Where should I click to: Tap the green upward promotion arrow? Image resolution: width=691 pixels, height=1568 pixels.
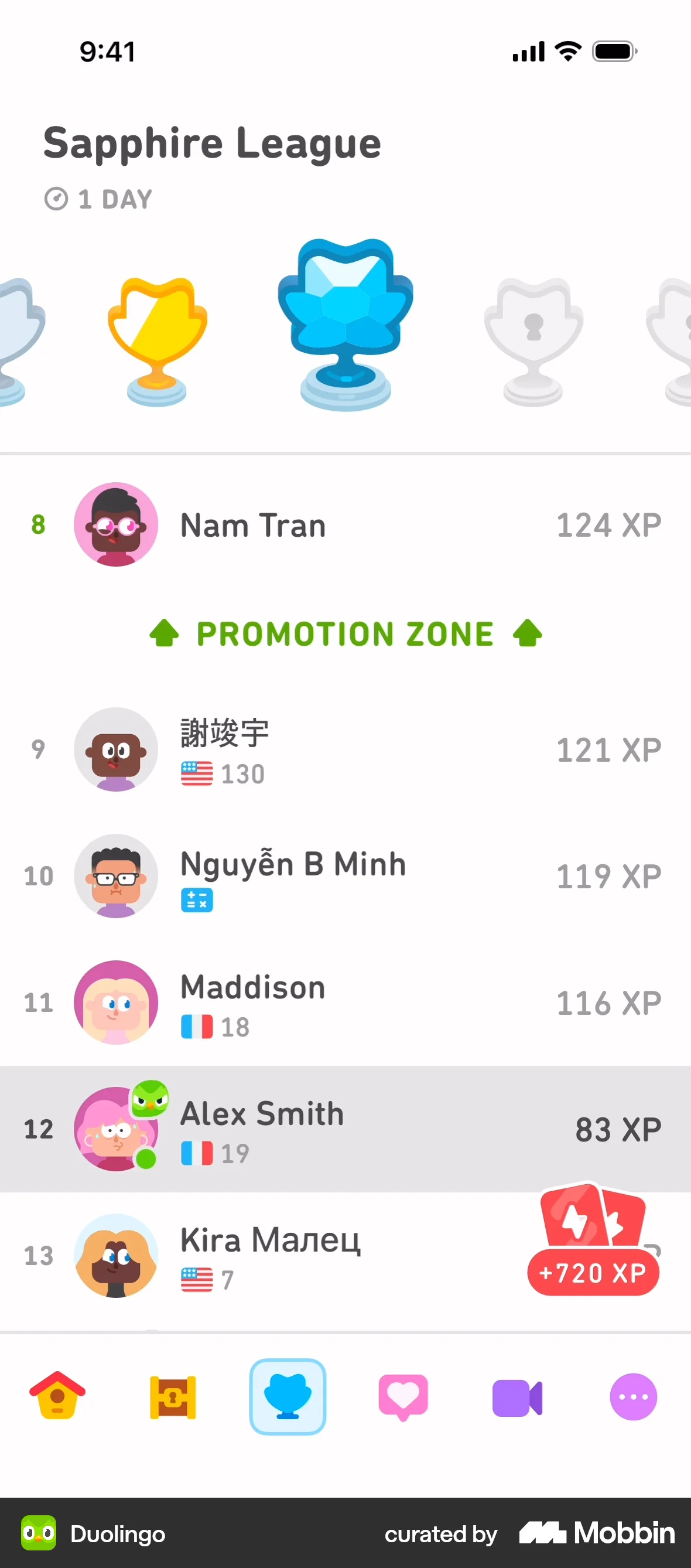(x=164, y=633)
